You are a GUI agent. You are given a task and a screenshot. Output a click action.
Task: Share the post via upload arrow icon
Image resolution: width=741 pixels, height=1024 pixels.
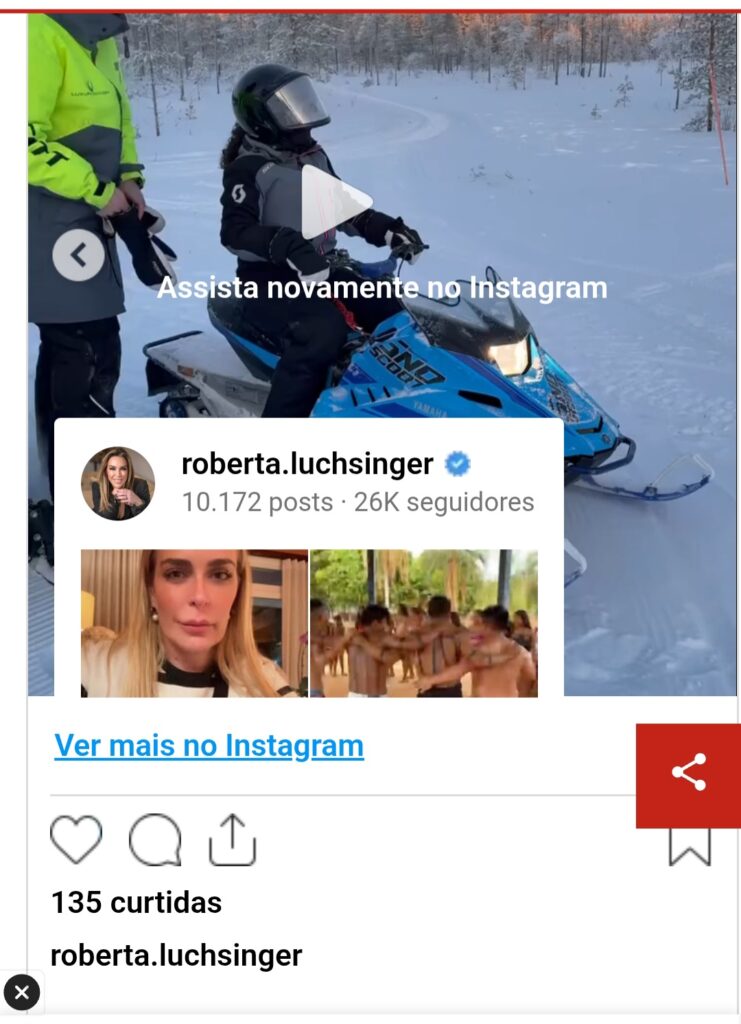232,840
